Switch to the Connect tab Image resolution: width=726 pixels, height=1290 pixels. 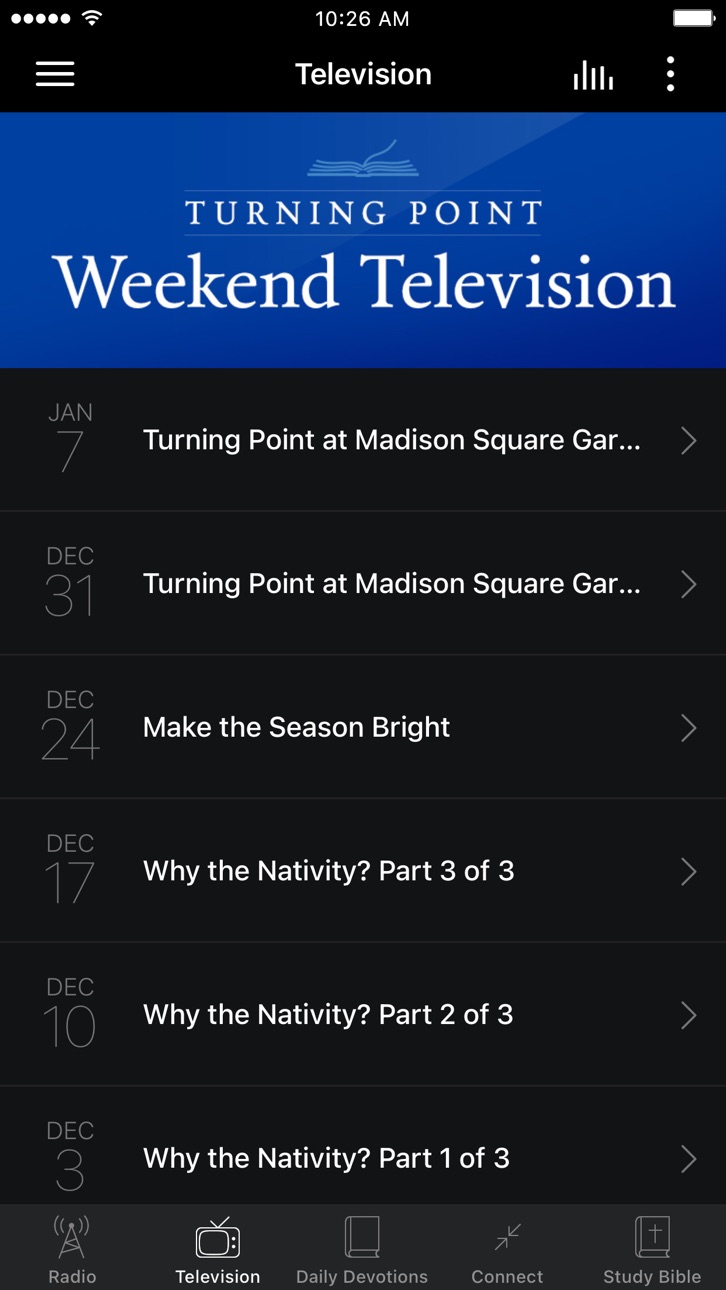(x=507, y=1248)
